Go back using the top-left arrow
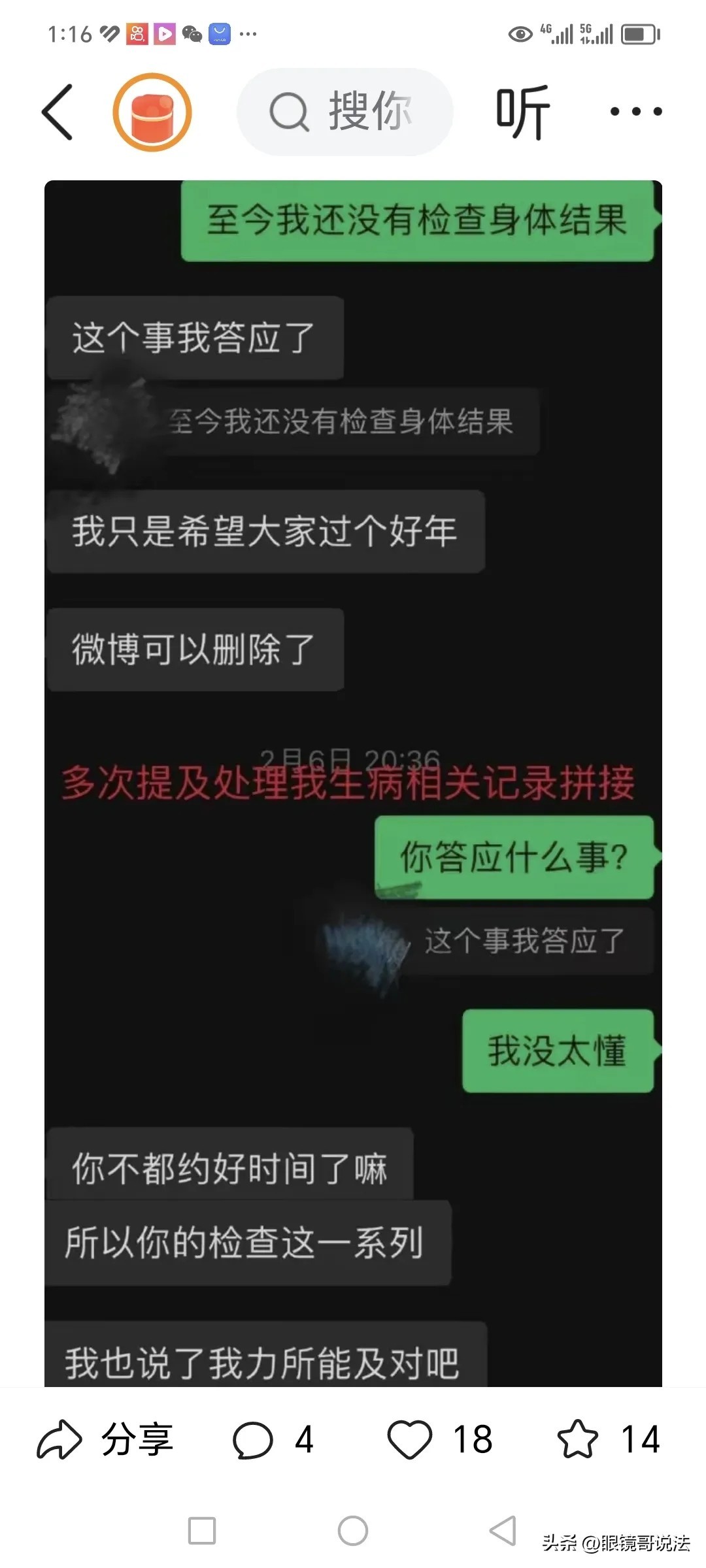This screenshot has height=1568, width=706. tap(58, 112)
